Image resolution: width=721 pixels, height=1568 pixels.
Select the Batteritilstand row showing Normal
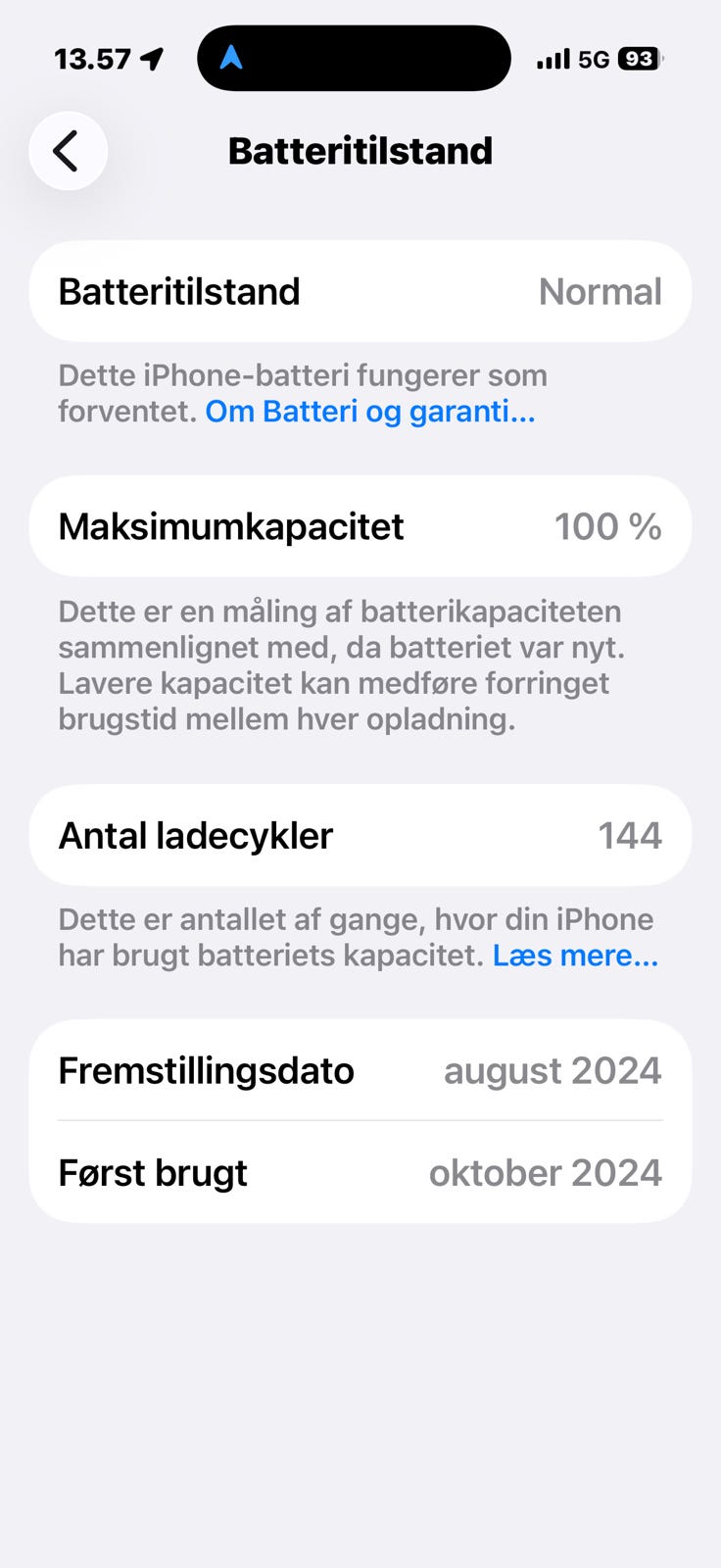pos(360,291)
